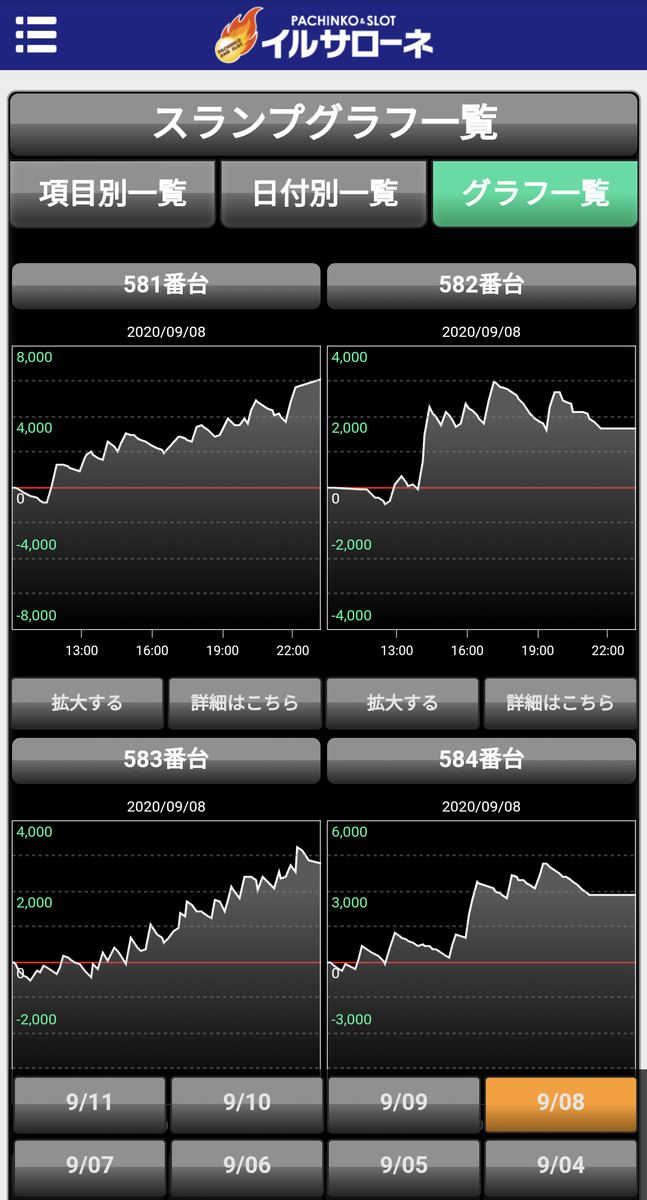This screenshot has width=647, height=1200.
Task: Tap the highlighted 9/08 date button
Action: point(561,1104)
